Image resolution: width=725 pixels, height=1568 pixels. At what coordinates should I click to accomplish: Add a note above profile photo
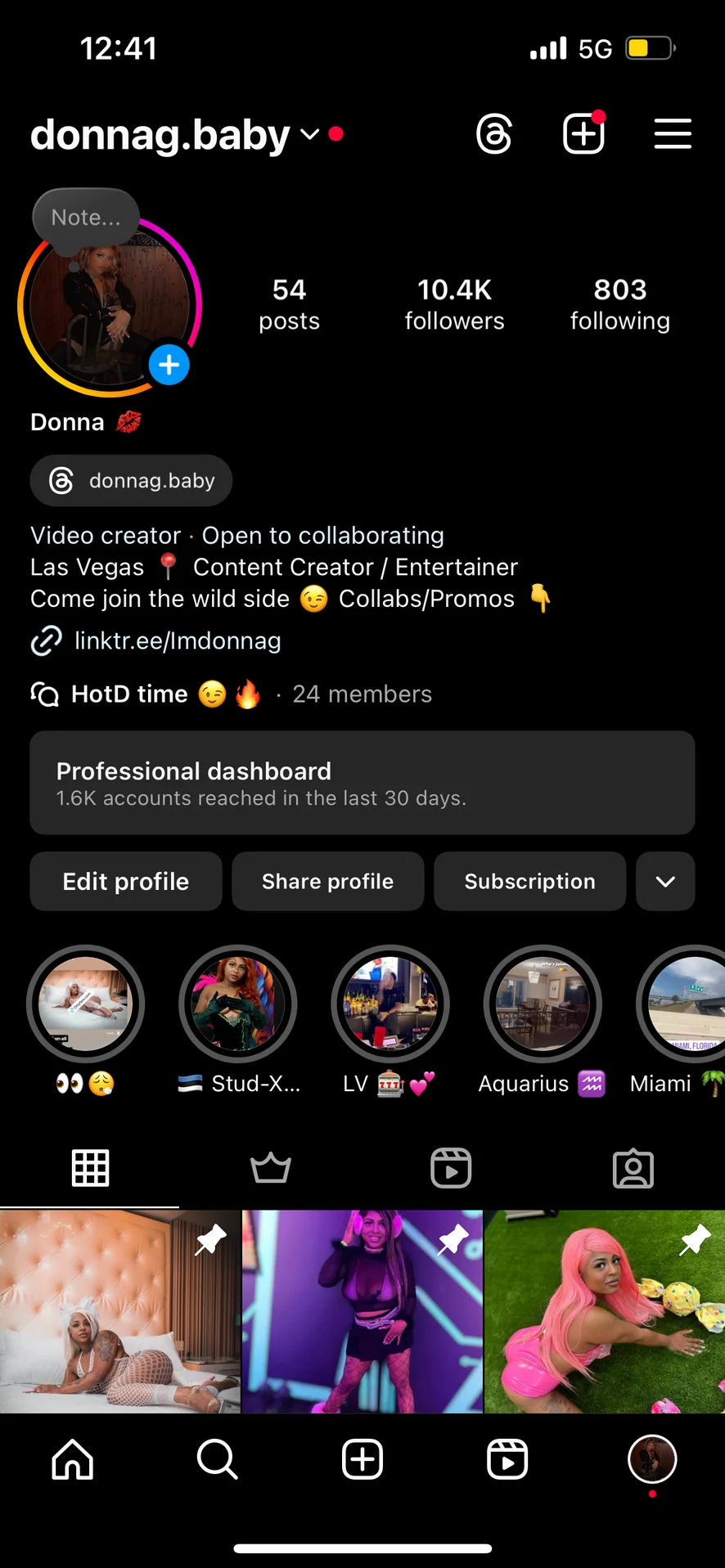pos(85,218)
